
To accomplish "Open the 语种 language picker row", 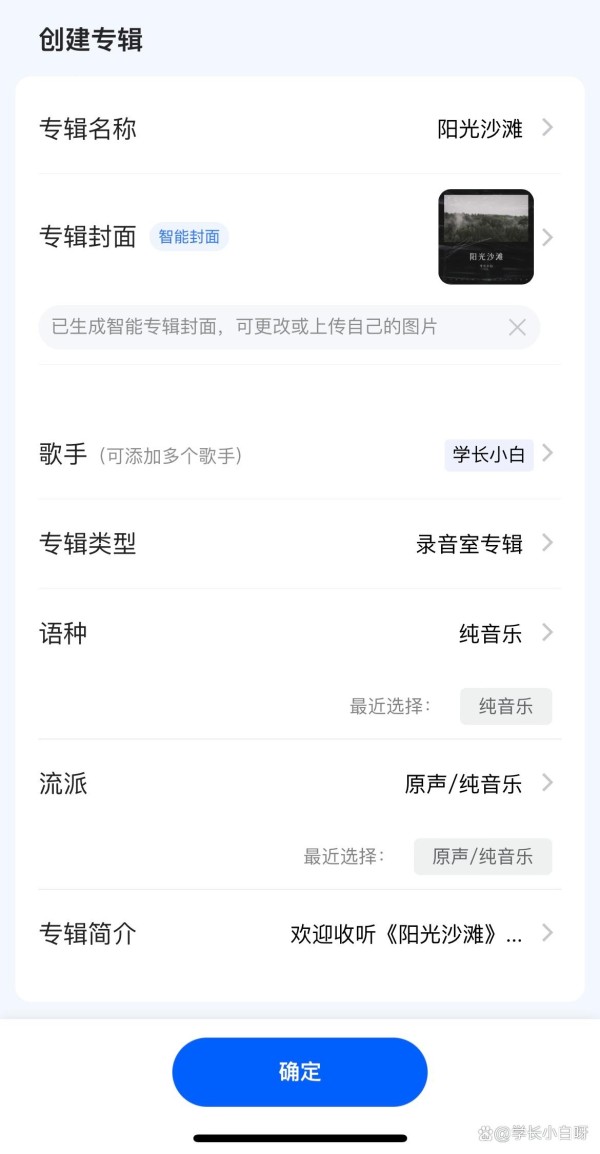I will click(x=300, y=634).
